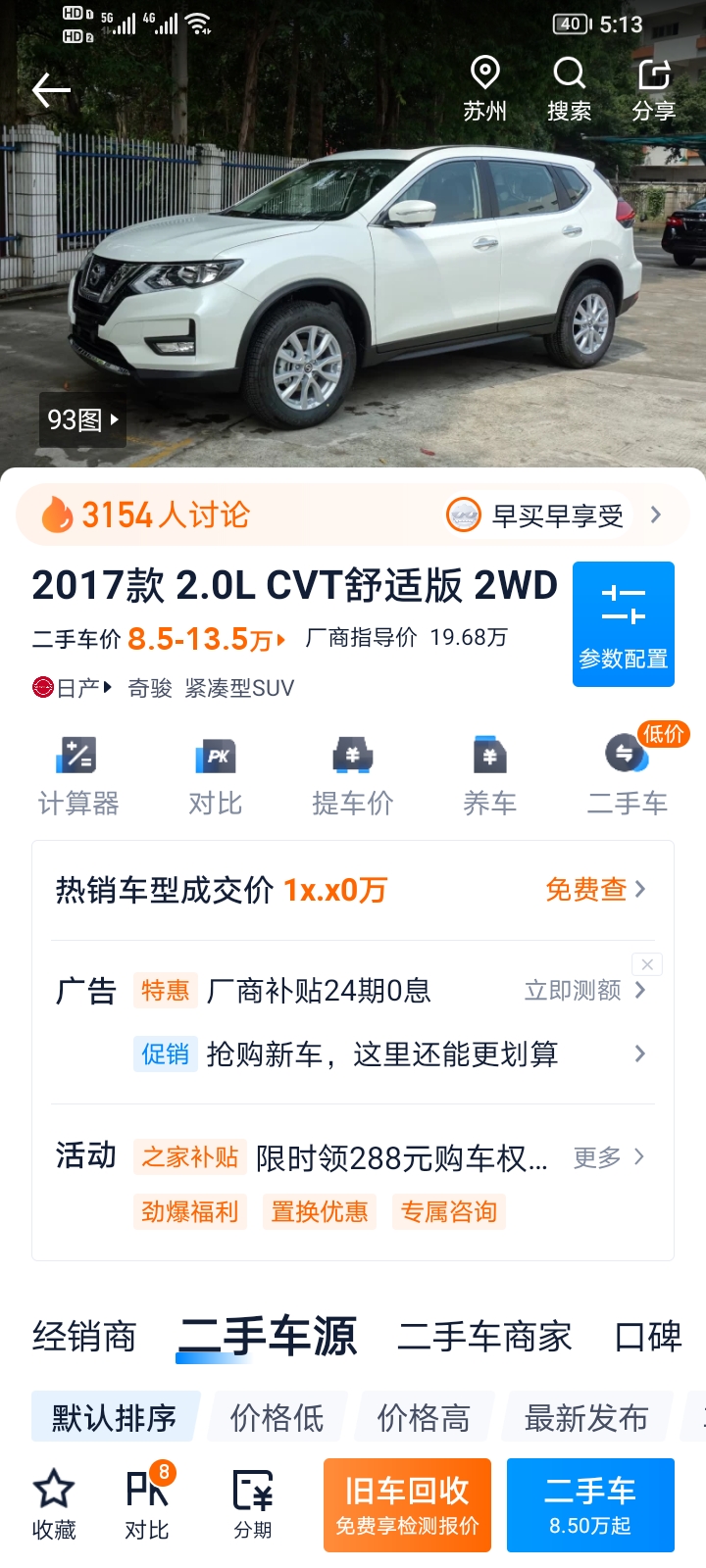Sort the listings by 价格低
This screenshot has height=1568, width=706.
click(x=277, y=1417)
